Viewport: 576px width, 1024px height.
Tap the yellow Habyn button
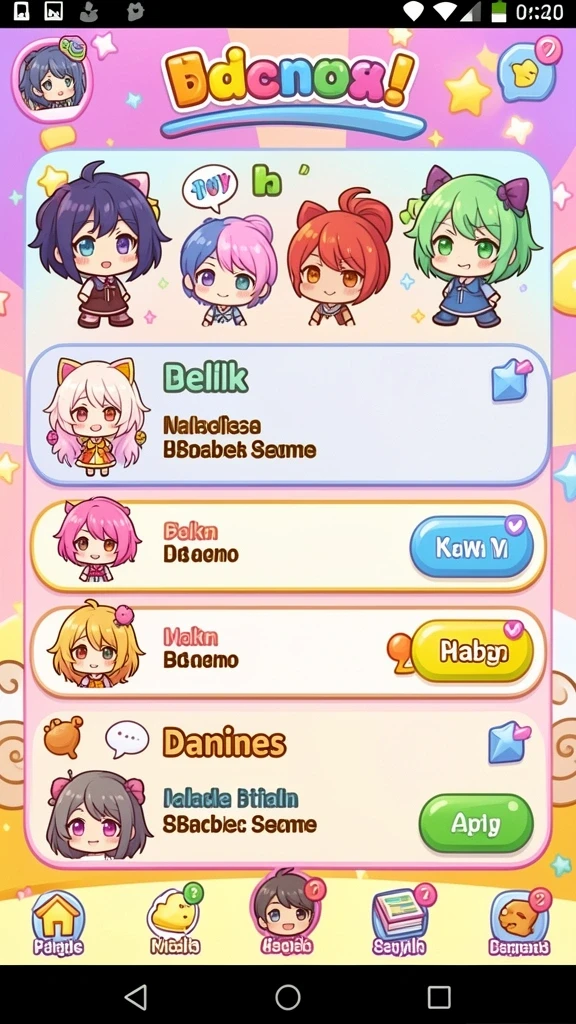472,650
